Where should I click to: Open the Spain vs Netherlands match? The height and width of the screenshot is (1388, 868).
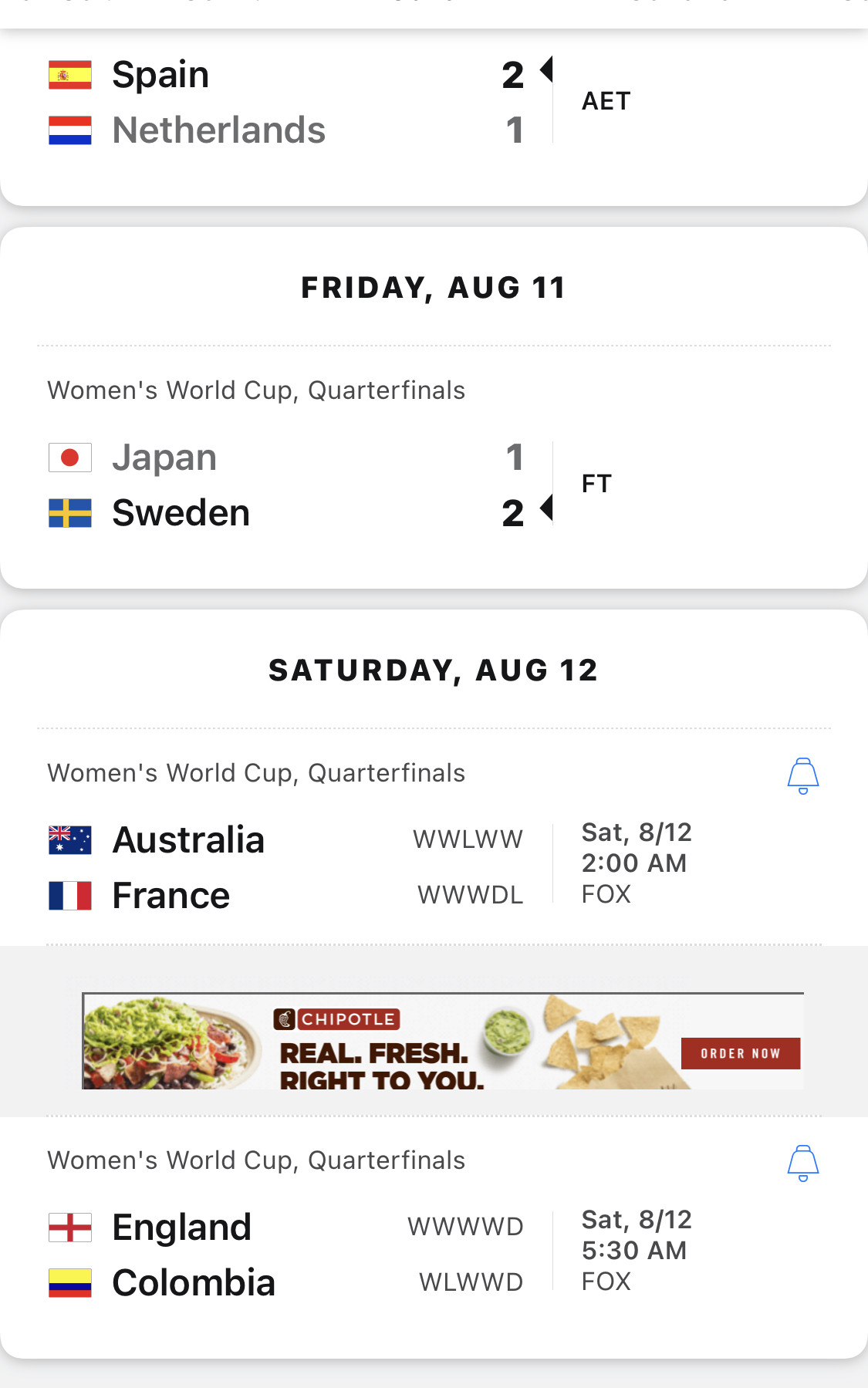(x=309, y=103)
